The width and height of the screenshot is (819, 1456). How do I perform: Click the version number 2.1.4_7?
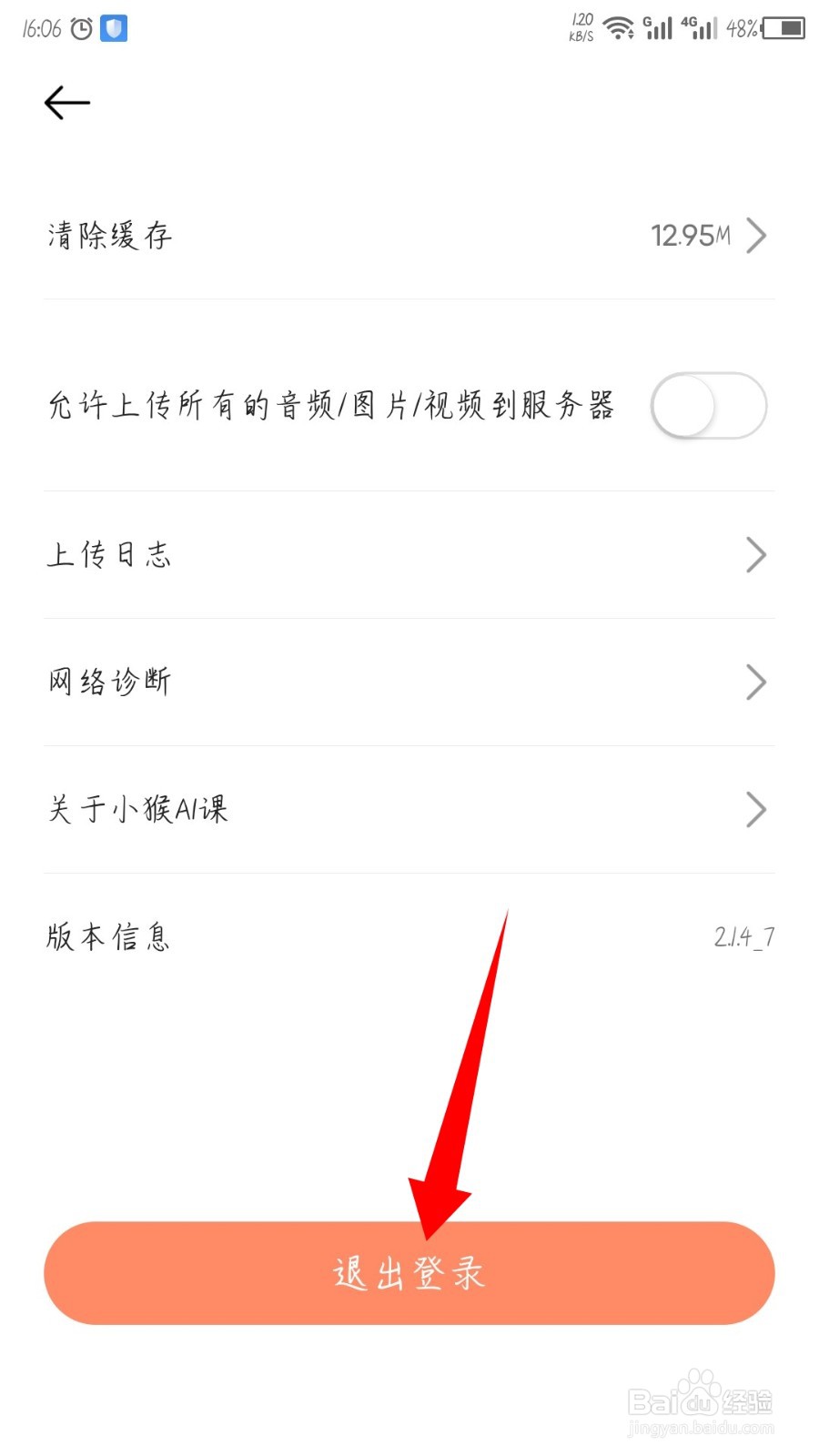point(742,936)
